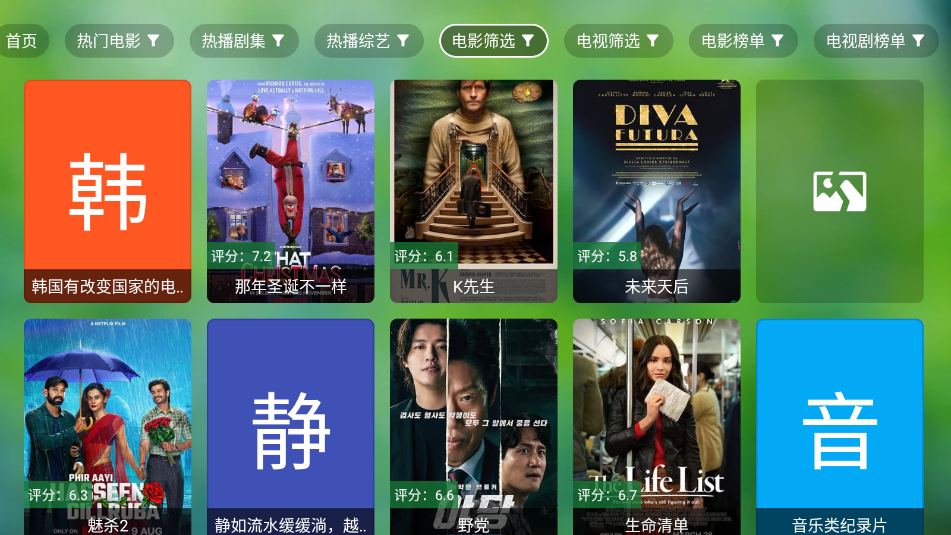Open the 电影筛选 filter tab
951x535 pixels.
coord(494,41)
